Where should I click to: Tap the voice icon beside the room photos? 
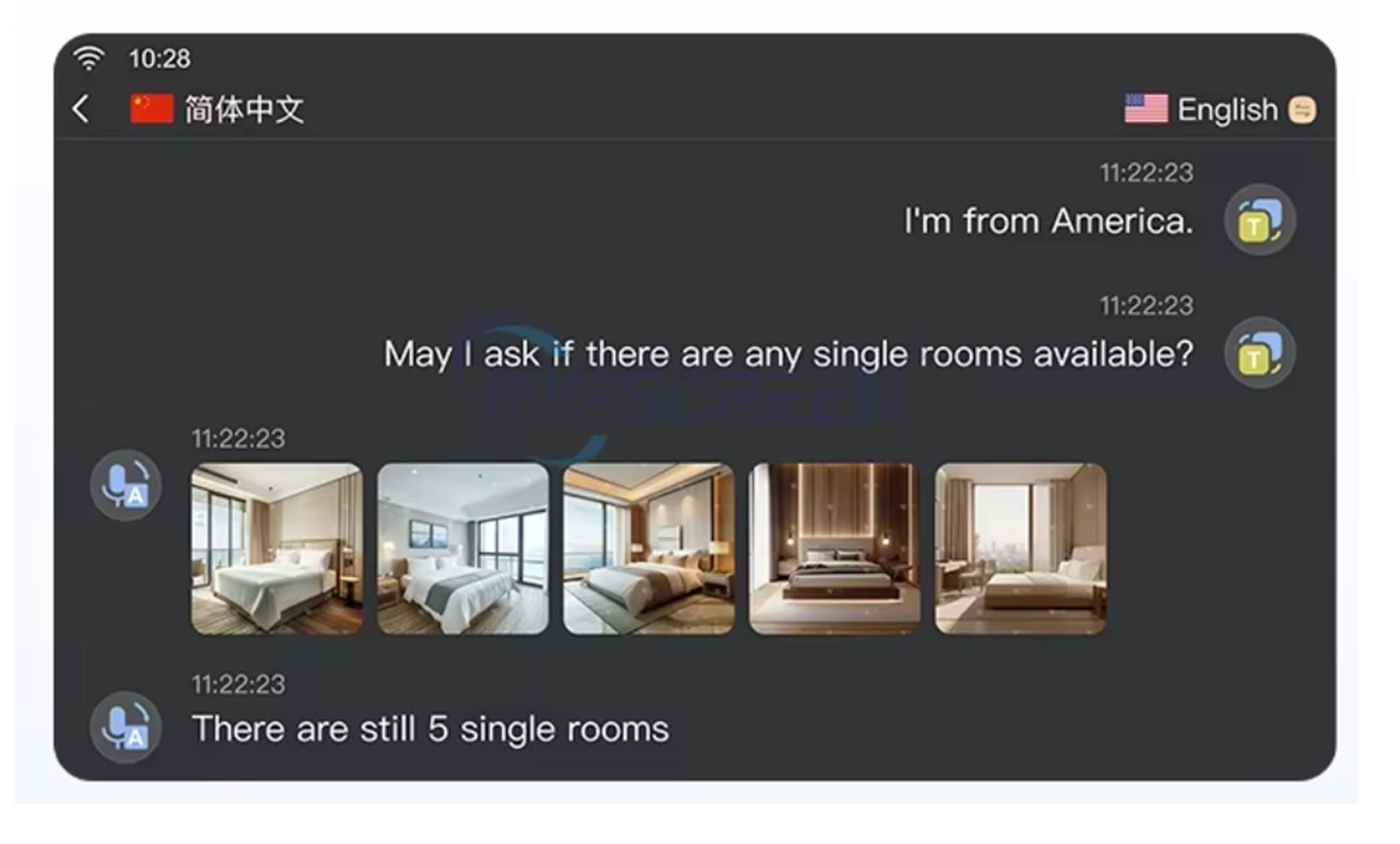tap(126, 486)
